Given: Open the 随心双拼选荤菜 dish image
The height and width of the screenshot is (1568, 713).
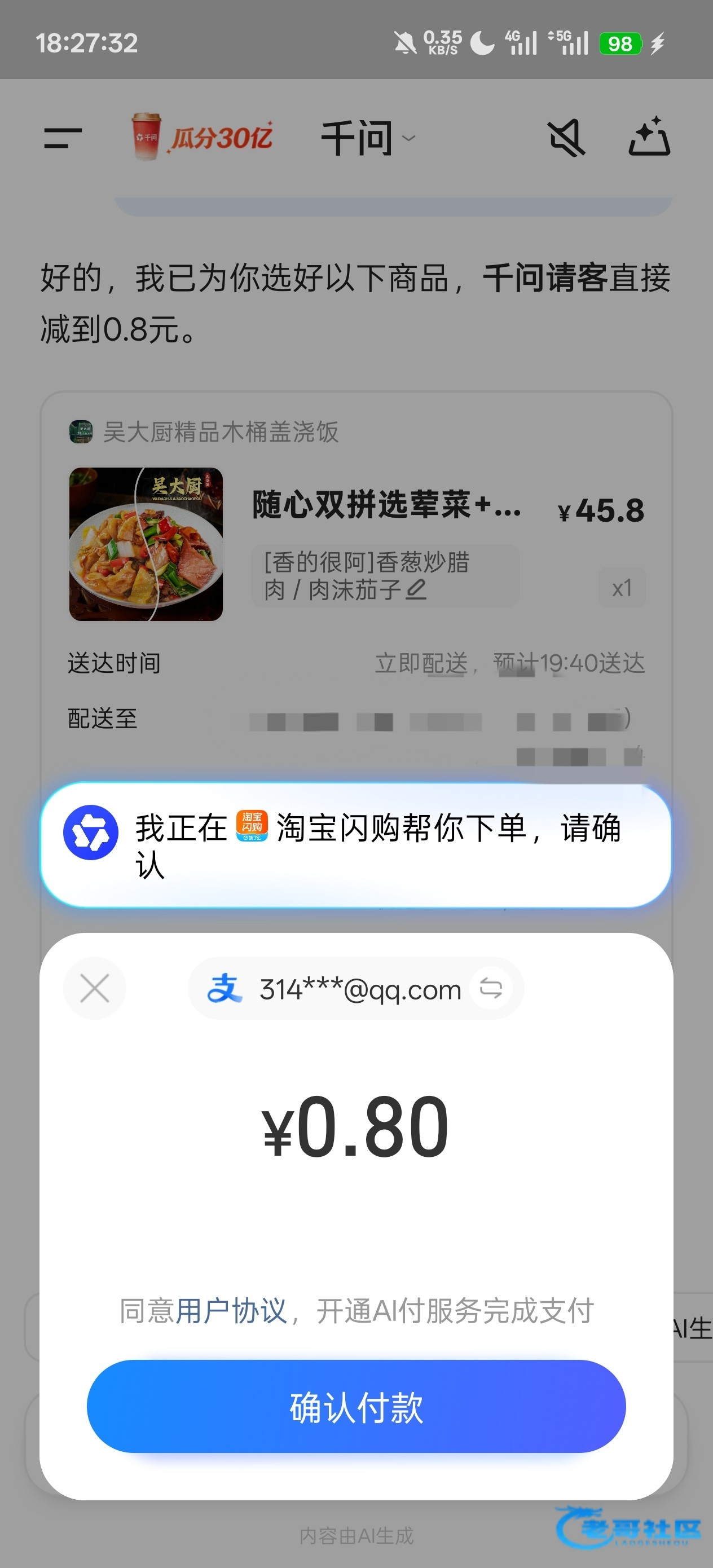Looking at the screenshot, I should click(x=146, y=544).
